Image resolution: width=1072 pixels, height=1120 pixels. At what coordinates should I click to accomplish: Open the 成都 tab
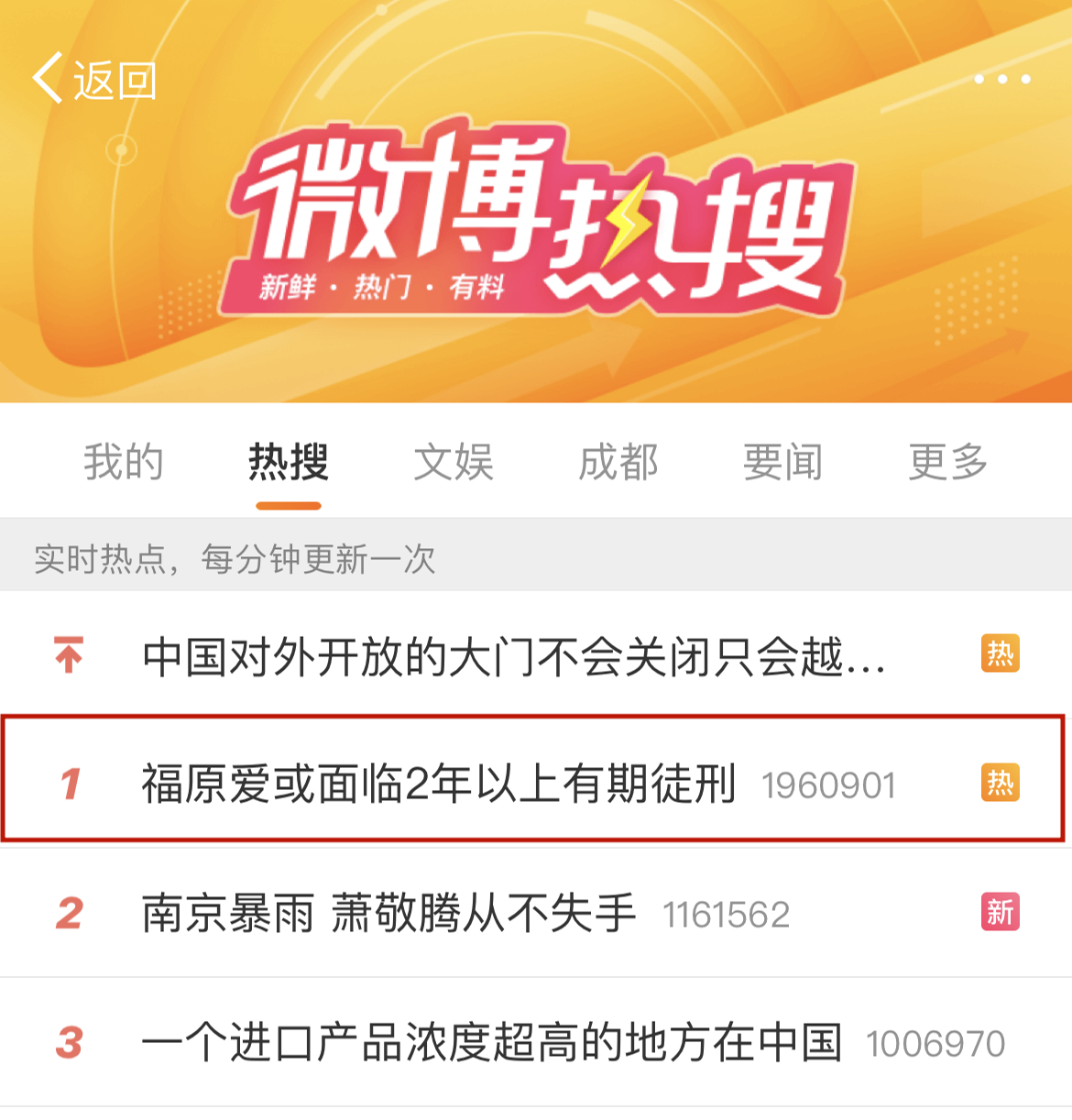click(618, 462)
